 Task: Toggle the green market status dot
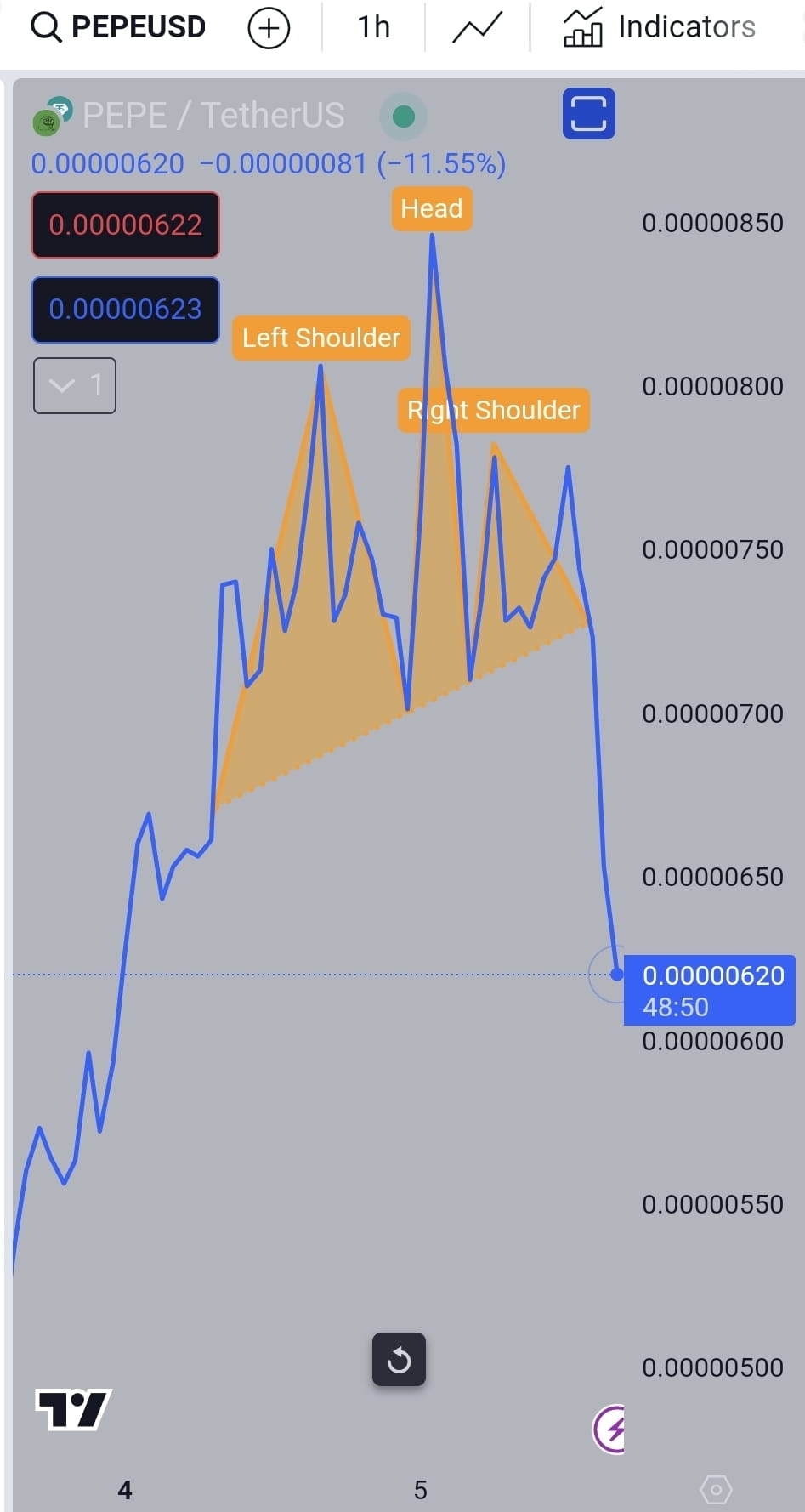click(x=403, y=116)
